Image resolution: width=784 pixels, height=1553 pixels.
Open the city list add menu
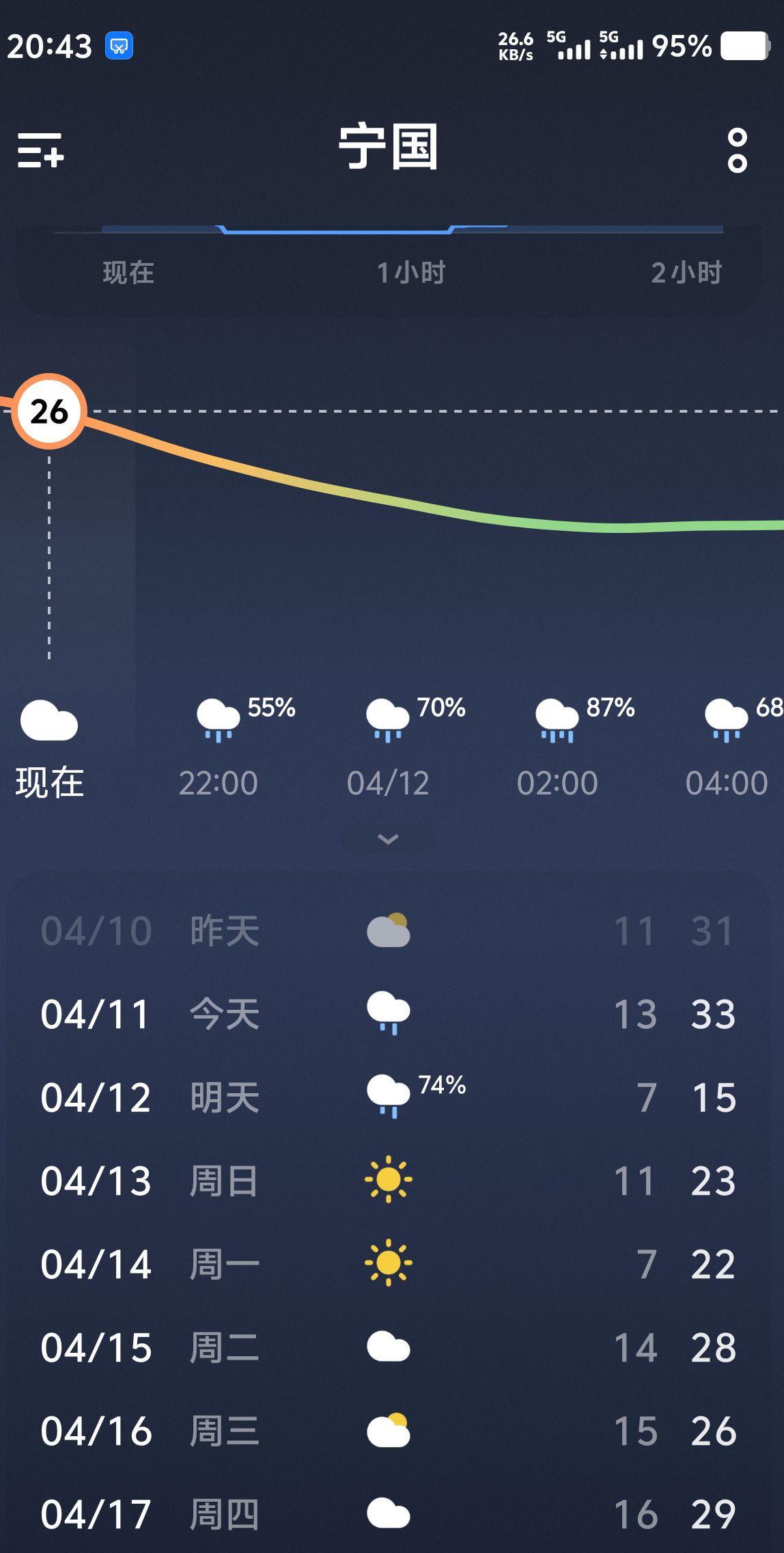click(41, 150)
